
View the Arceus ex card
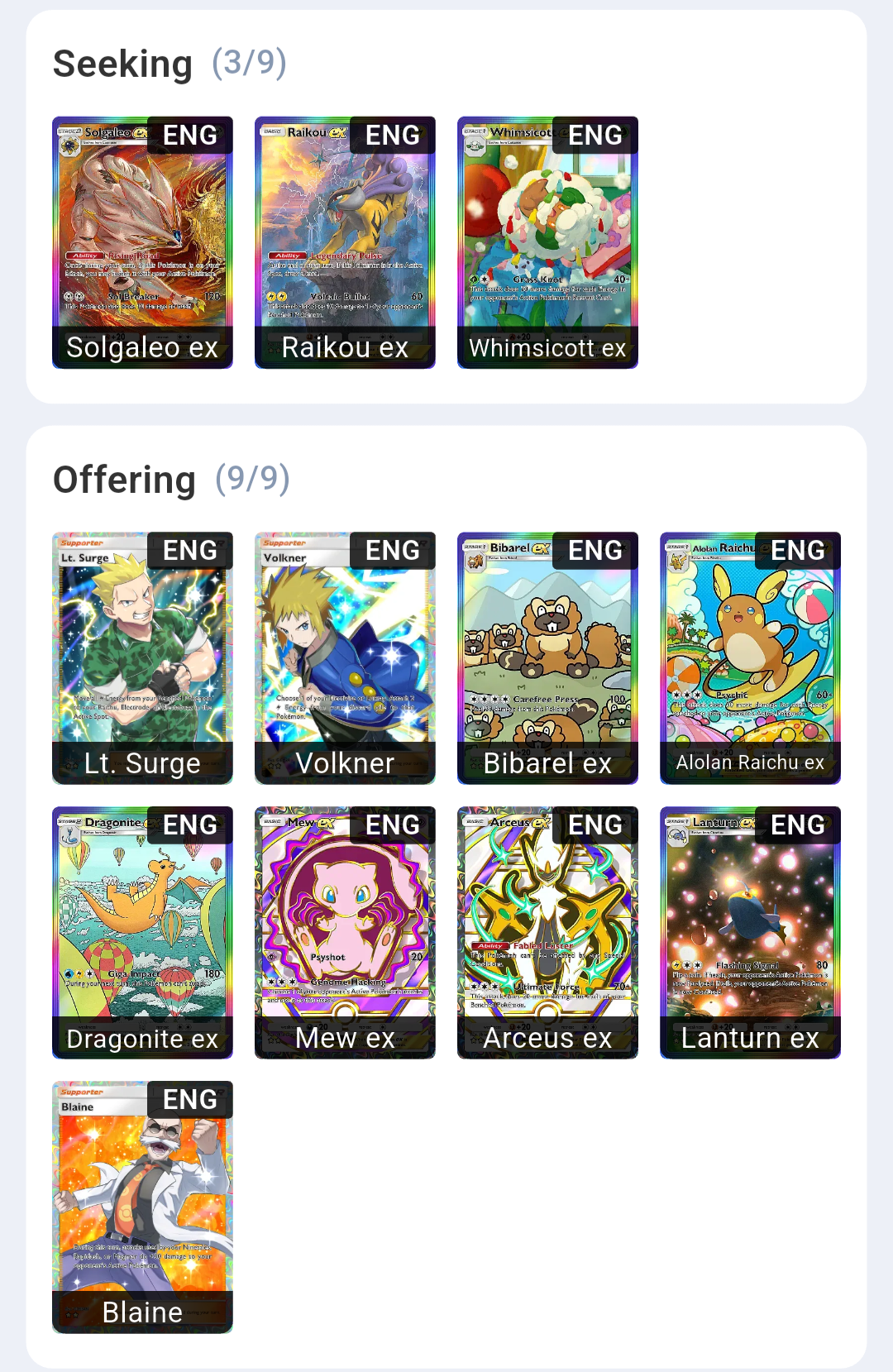pos(547,932)
